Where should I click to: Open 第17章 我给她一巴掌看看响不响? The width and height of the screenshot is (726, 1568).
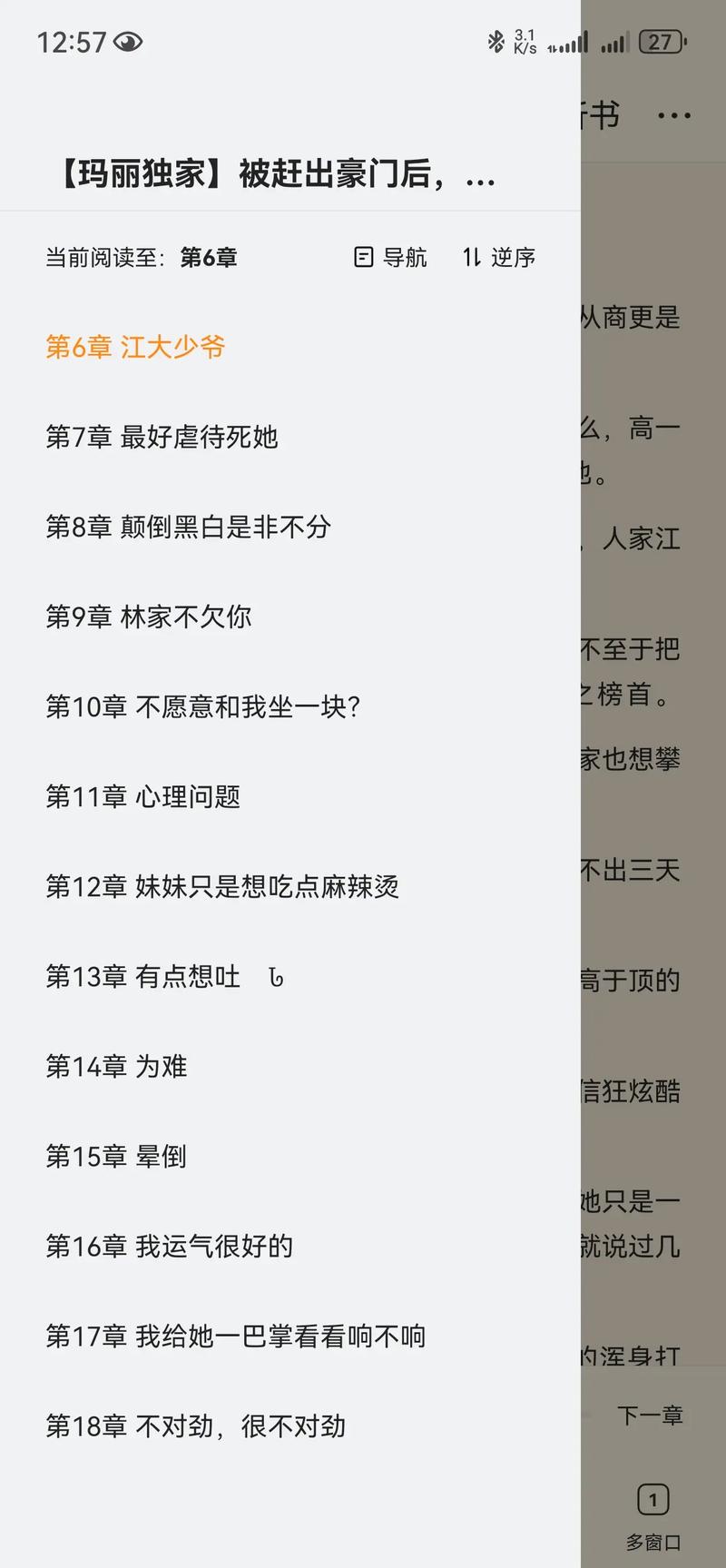[x=236, y=1336]
